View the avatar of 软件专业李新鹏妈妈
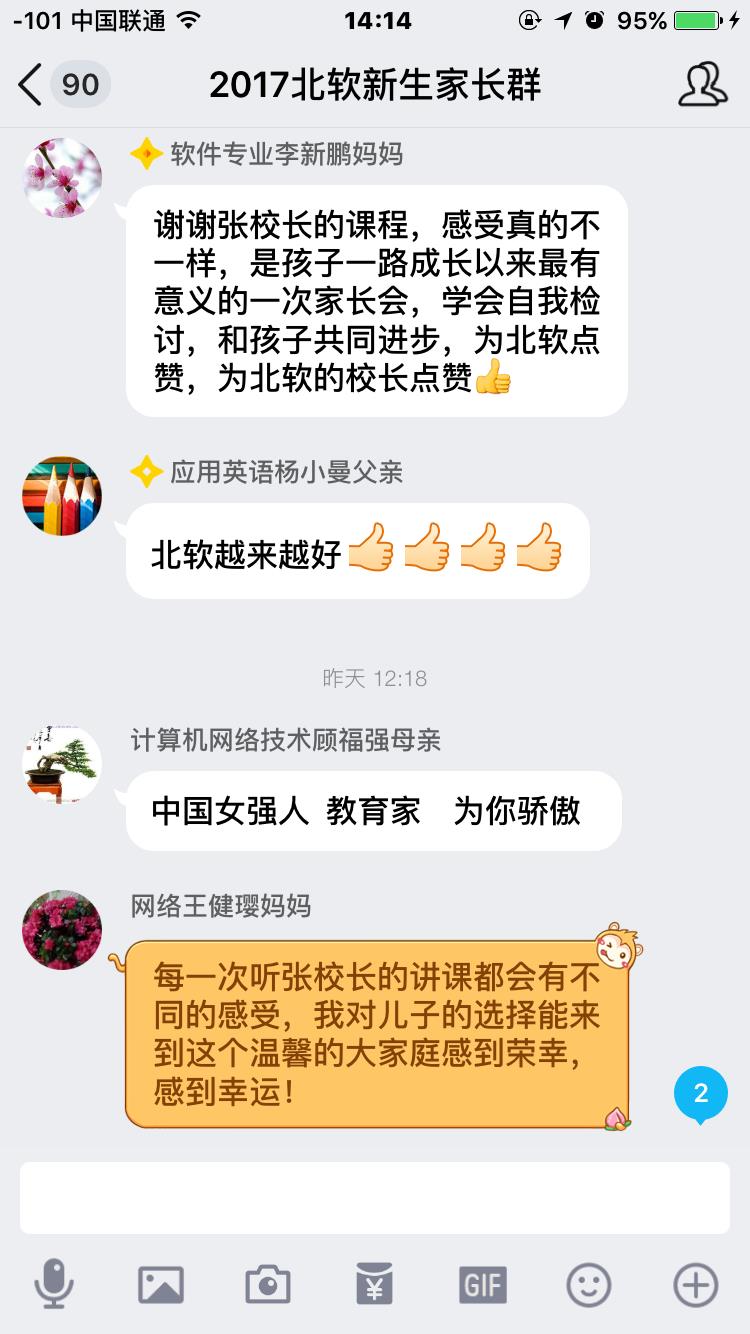 pyautogui.click(x=62, y=178)
